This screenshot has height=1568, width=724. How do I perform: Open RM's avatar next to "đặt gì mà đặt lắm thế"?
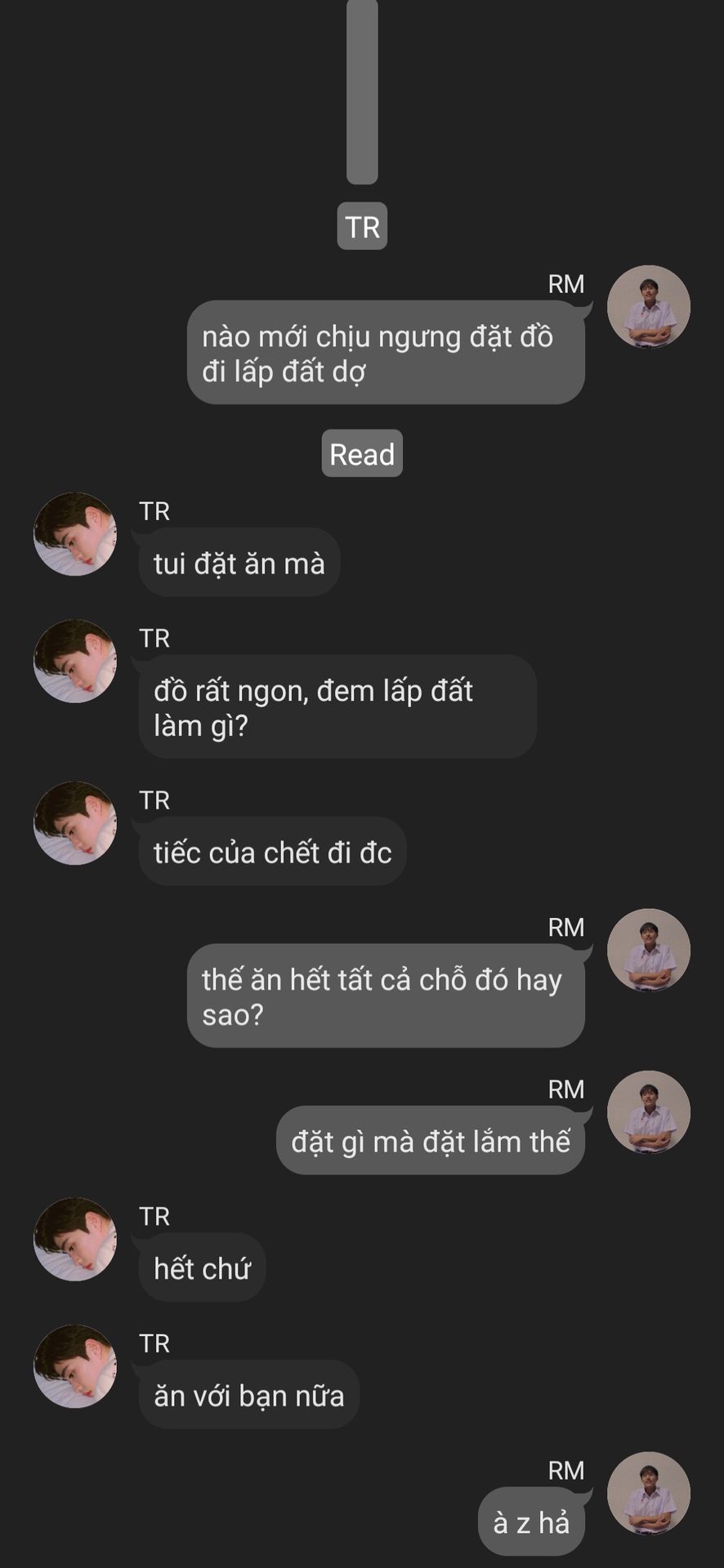click(x=649, y=1112)
